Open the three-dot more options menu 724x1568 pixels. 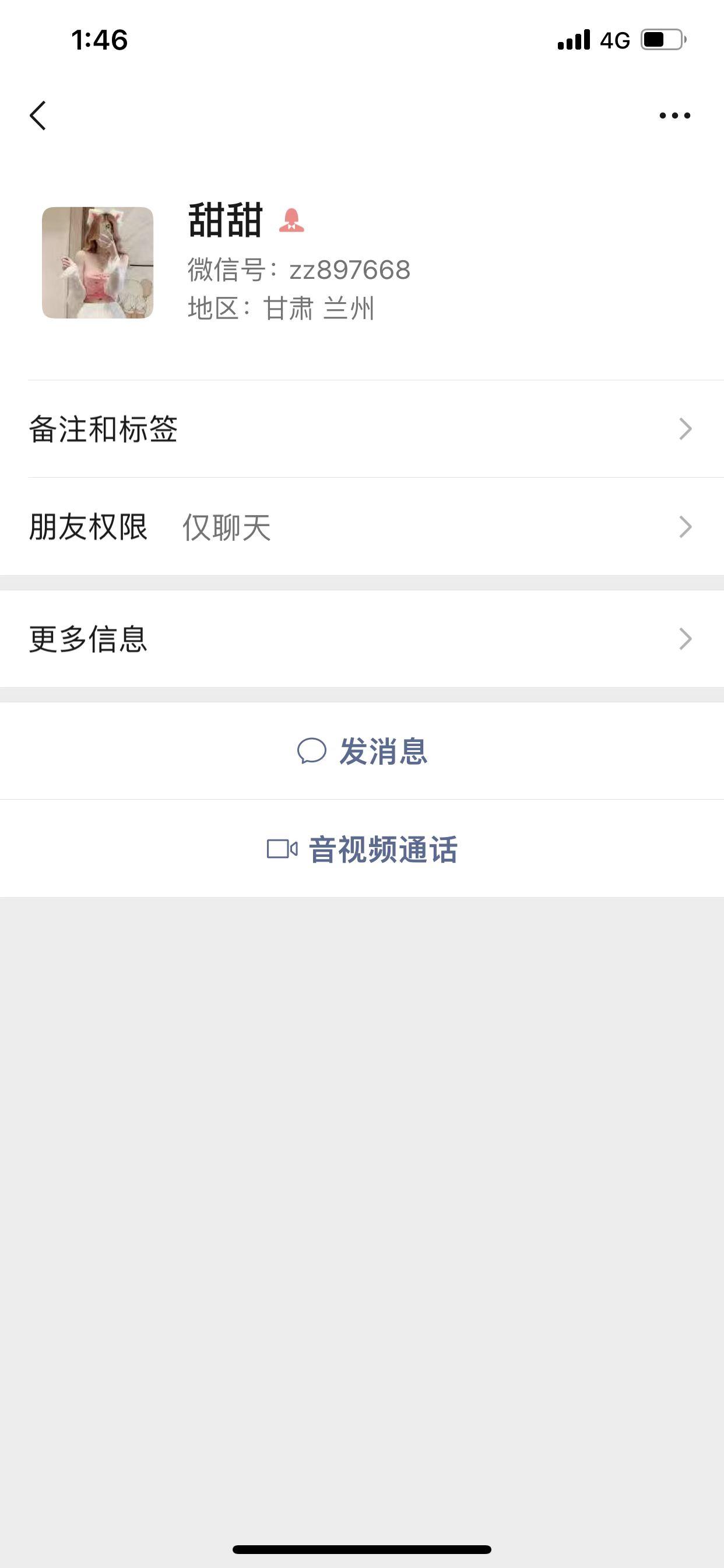tap(674, 116)
